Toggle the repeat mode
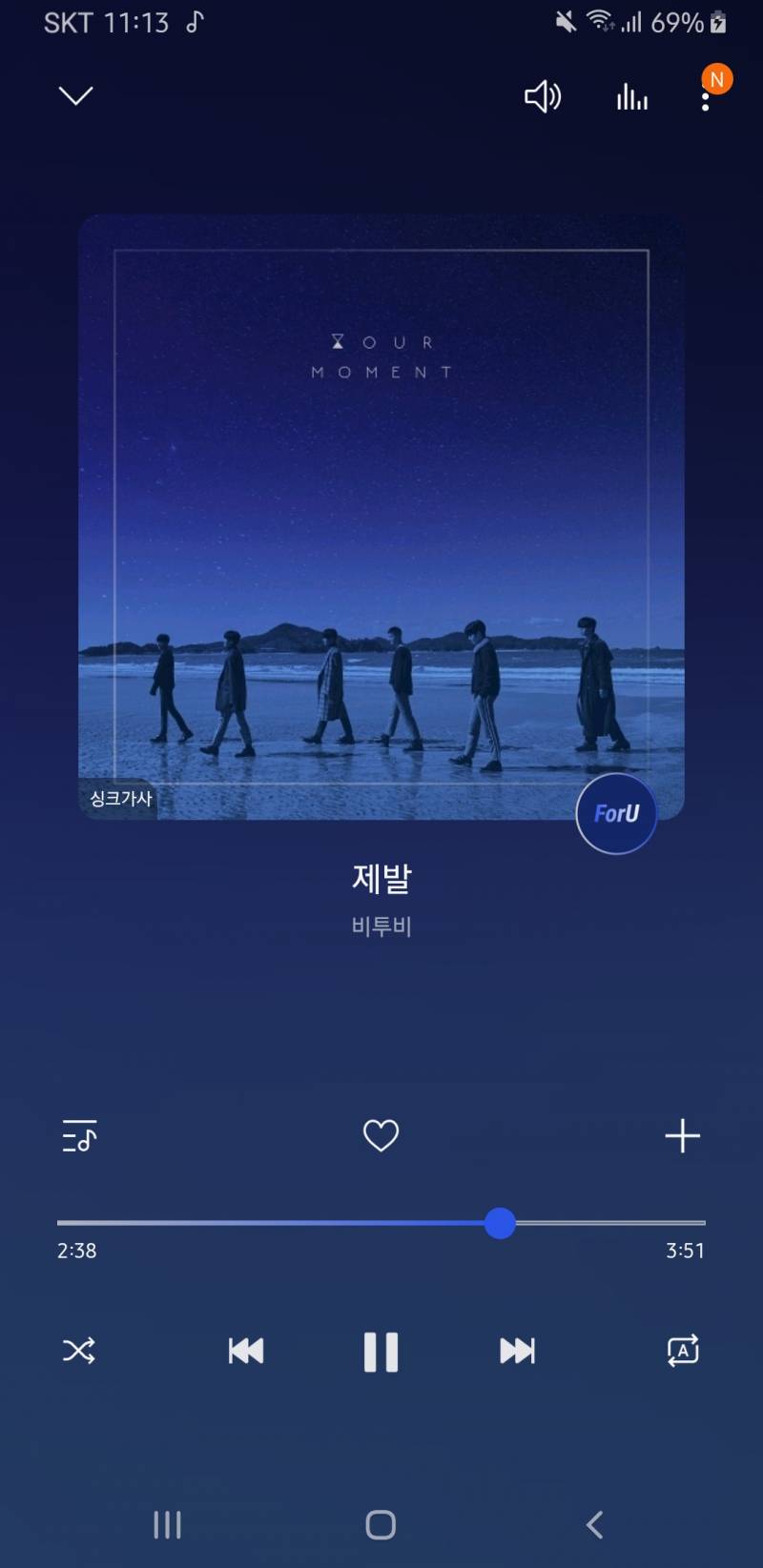 (x=683, y=1351)
